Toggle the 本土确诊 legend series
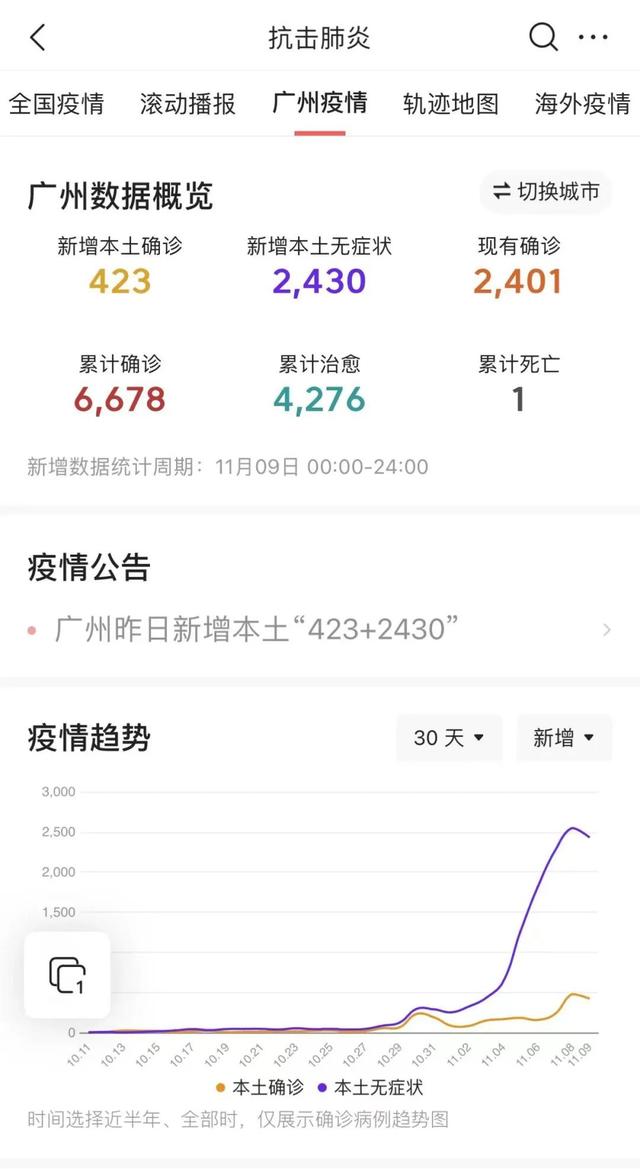This screenshot has width=640, height=1169. pyautogui.click(x=260, y=1088)
